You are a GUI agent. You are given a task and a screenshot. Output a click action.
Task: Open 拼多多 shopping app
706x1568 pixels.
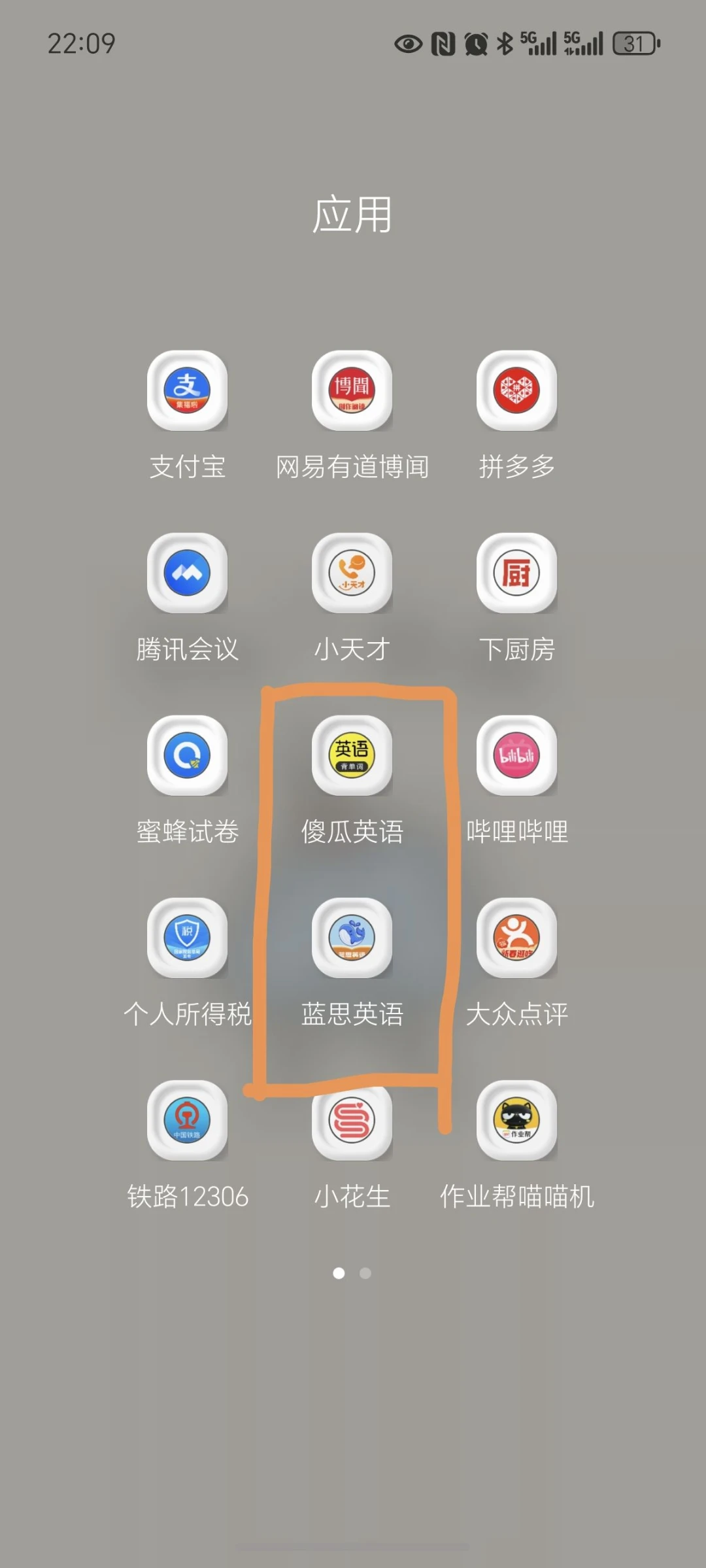click(x=516, y=390)
